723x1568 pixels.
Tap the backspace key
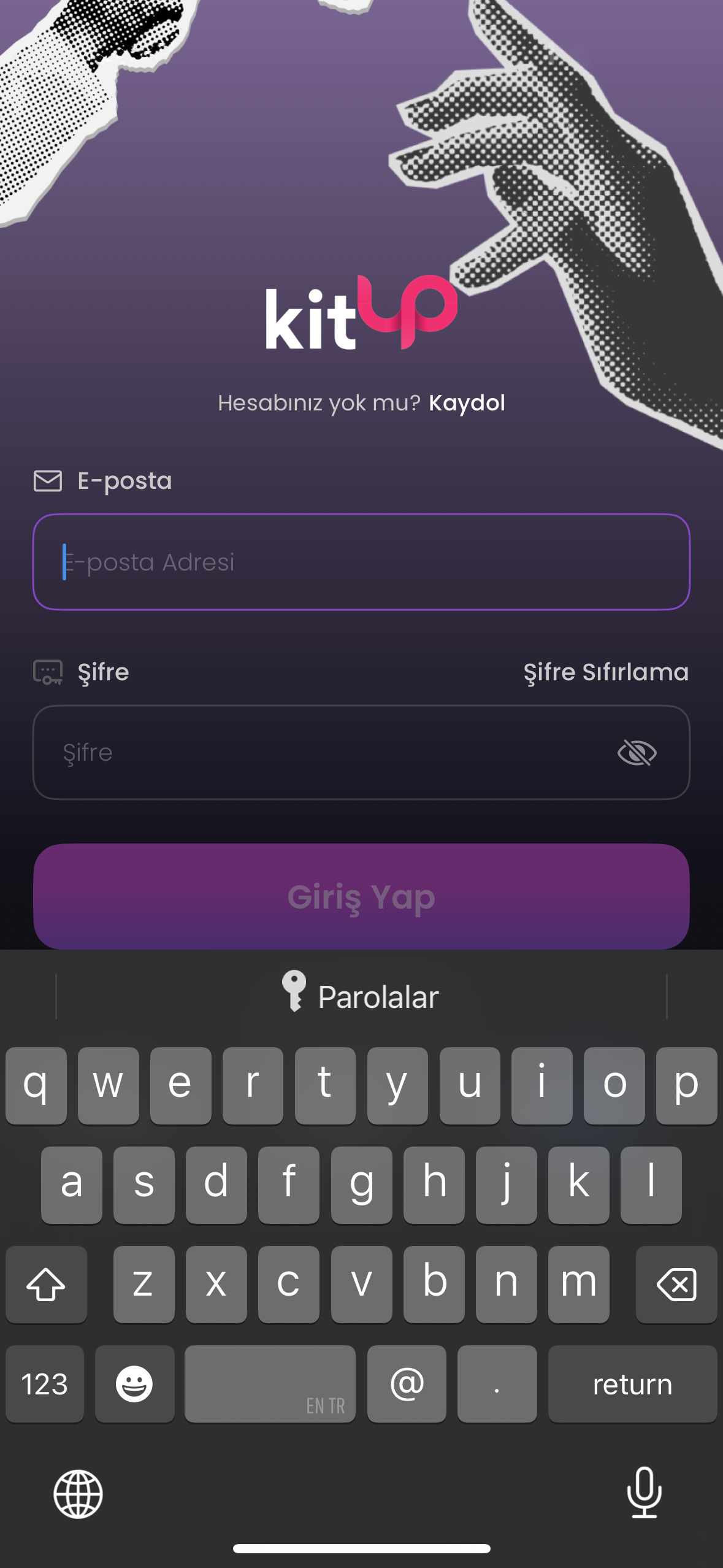click(676, 1284)
